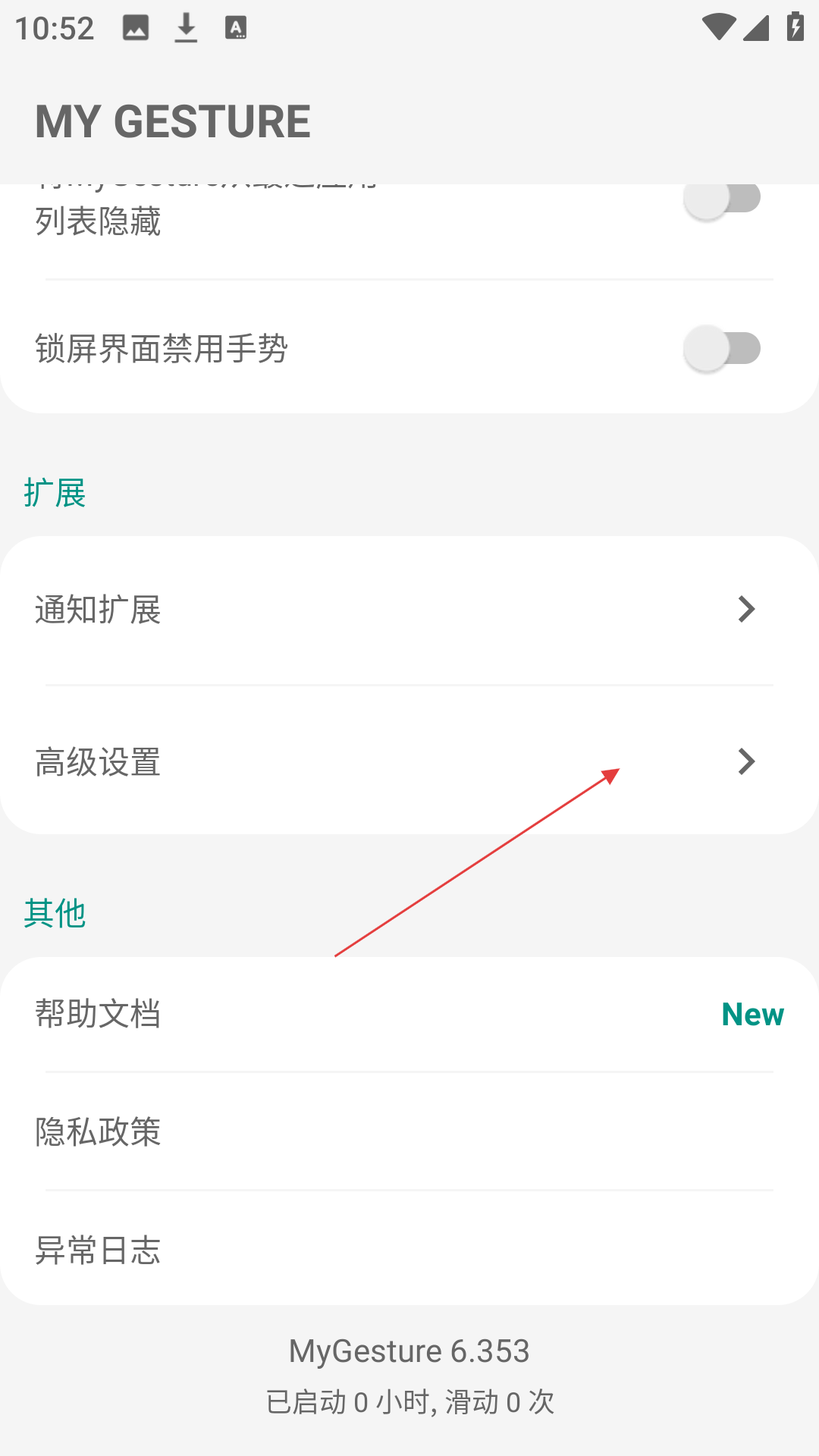Viewport: 819px width, 1456px height.
Task: Open 异常日志 error log
Action: coord(409,1250)
